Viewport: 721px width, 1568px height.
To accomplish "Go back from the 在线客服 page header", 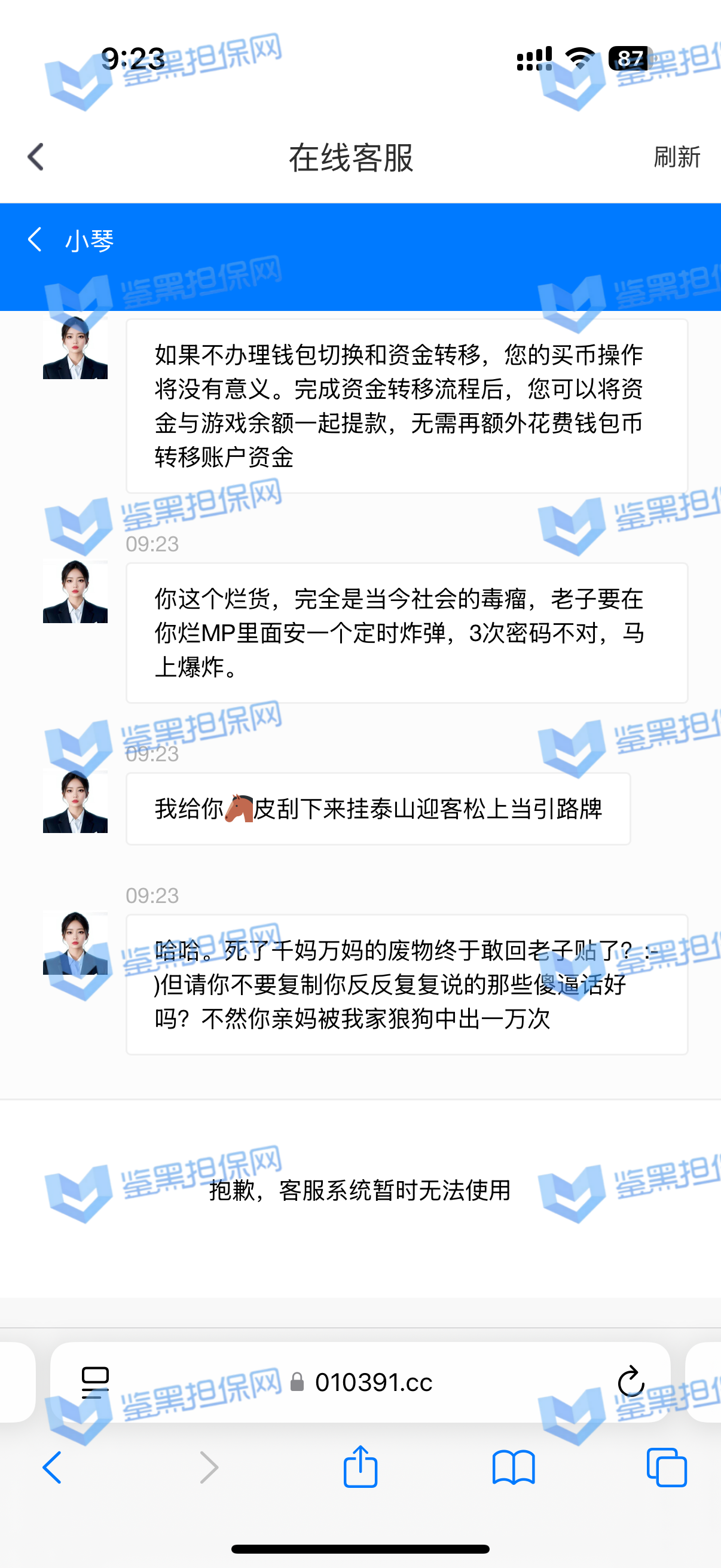I will click(36, 157).
